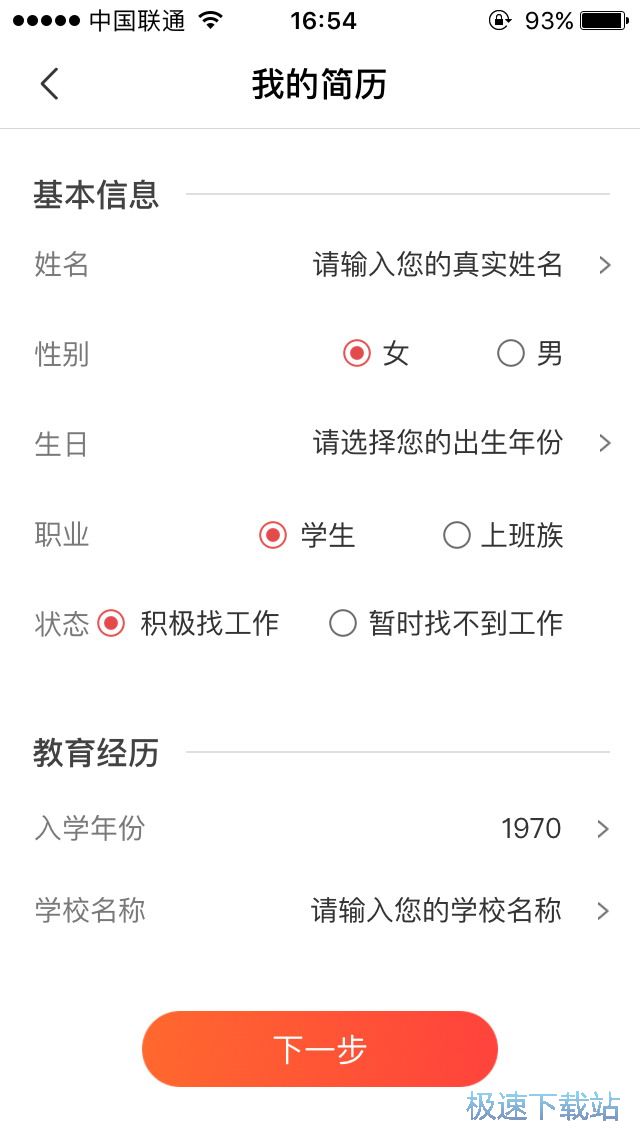The image size is (640, 1136).
Task: Tap the 学校名称 school name field
Action: pos(436,910)
